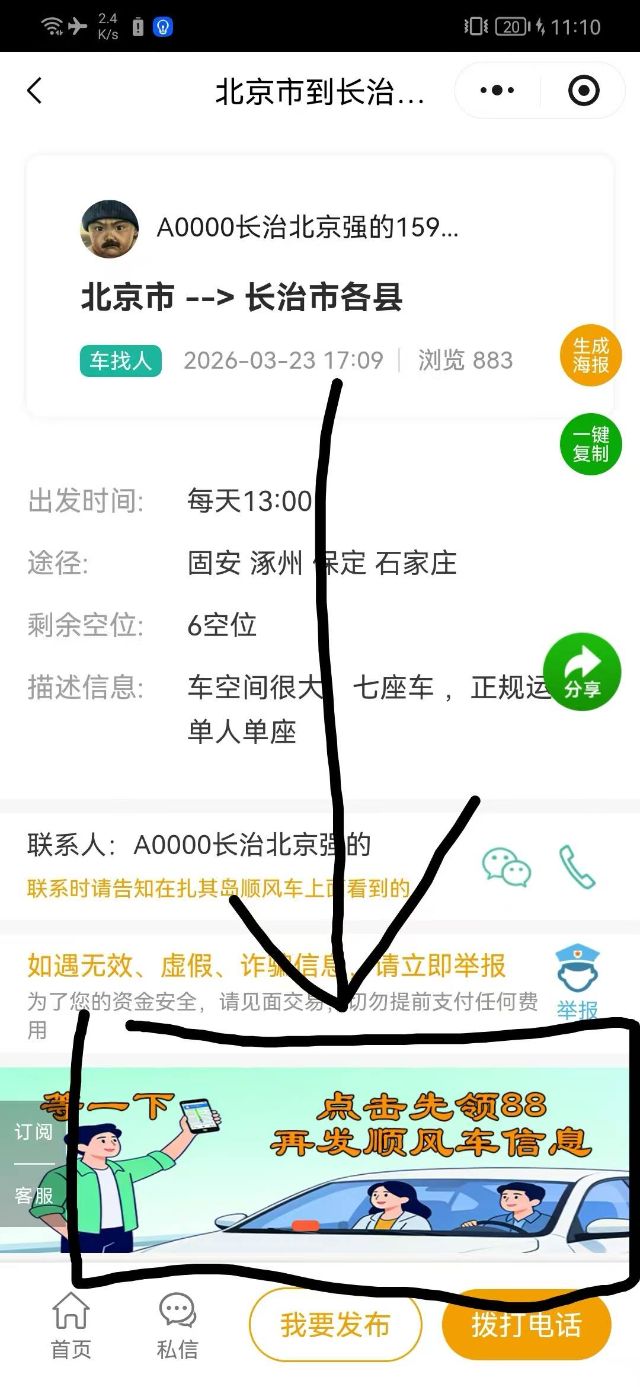Image resolution: width=640 pixels, height=1387 pixels.
Task: Call the contact using the phone icon
Action: click(x=577, y=867)
